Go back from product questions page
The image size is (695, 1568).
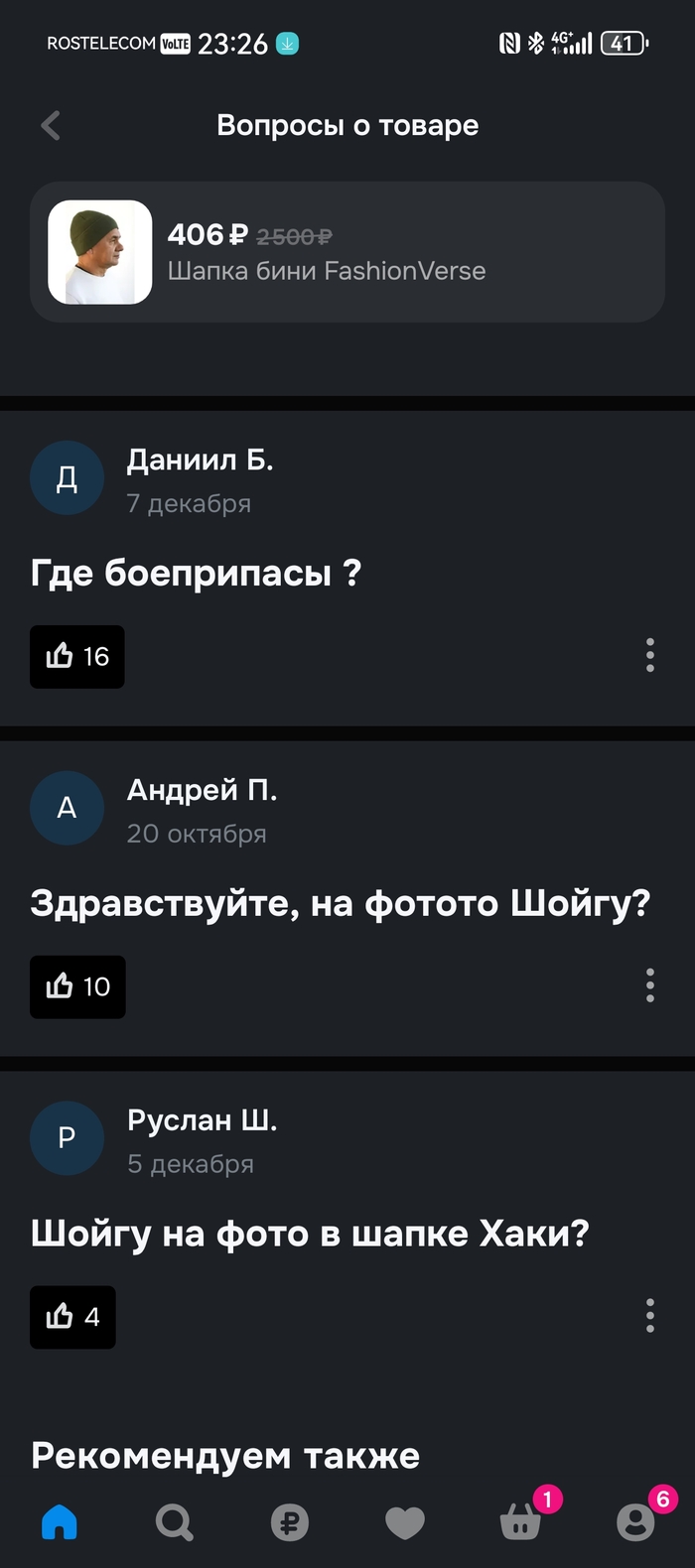[51, 126]
